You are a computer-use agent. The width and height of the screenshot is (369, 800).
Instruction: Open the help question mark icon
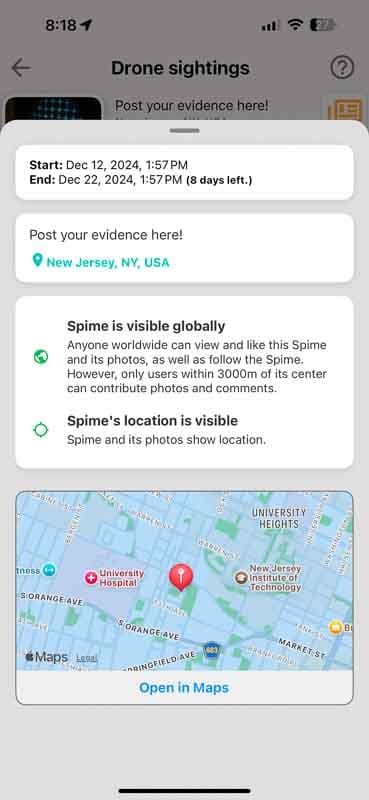click(x=342, y=67)
